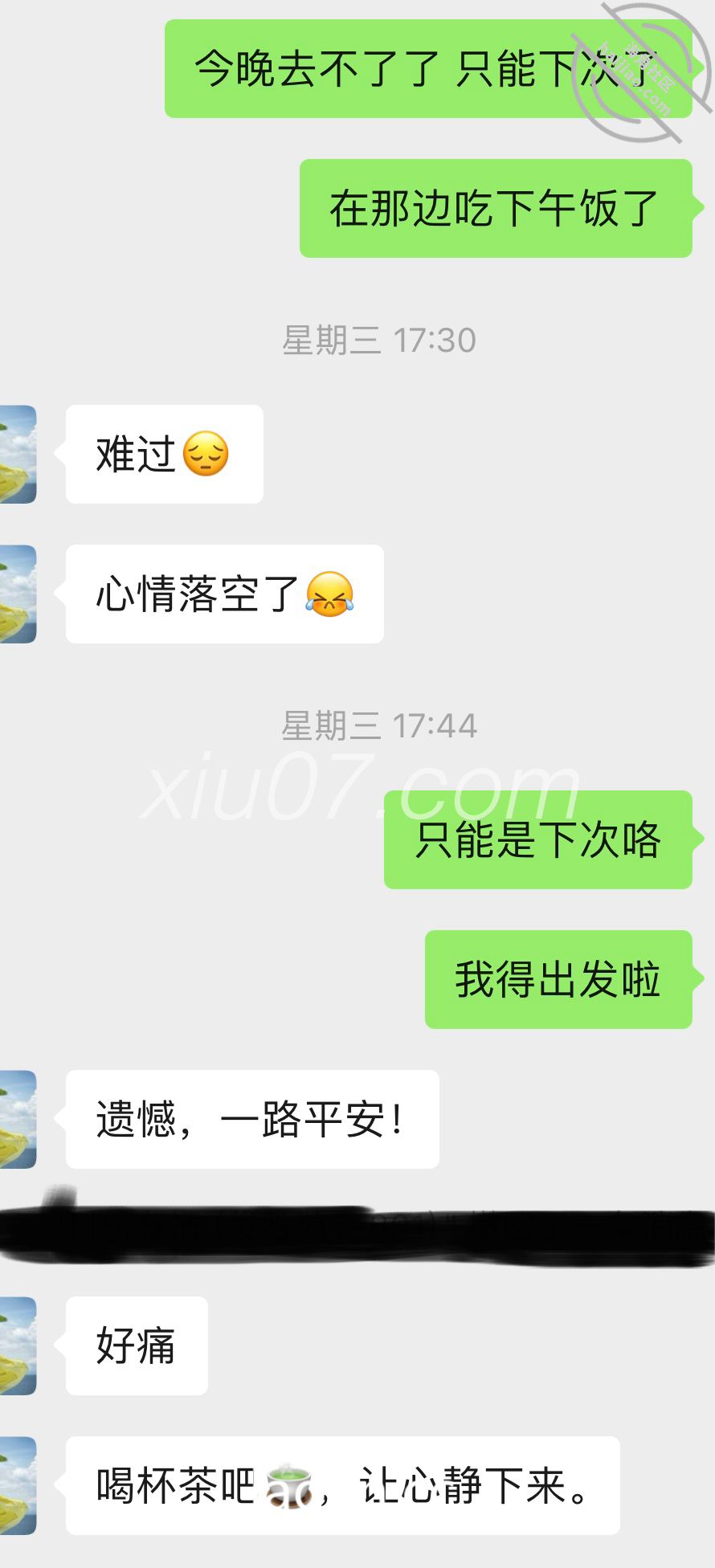Open the avatar next to 好痛
The height and width of the screenshot is (1568, 715).
point(18,1345)
